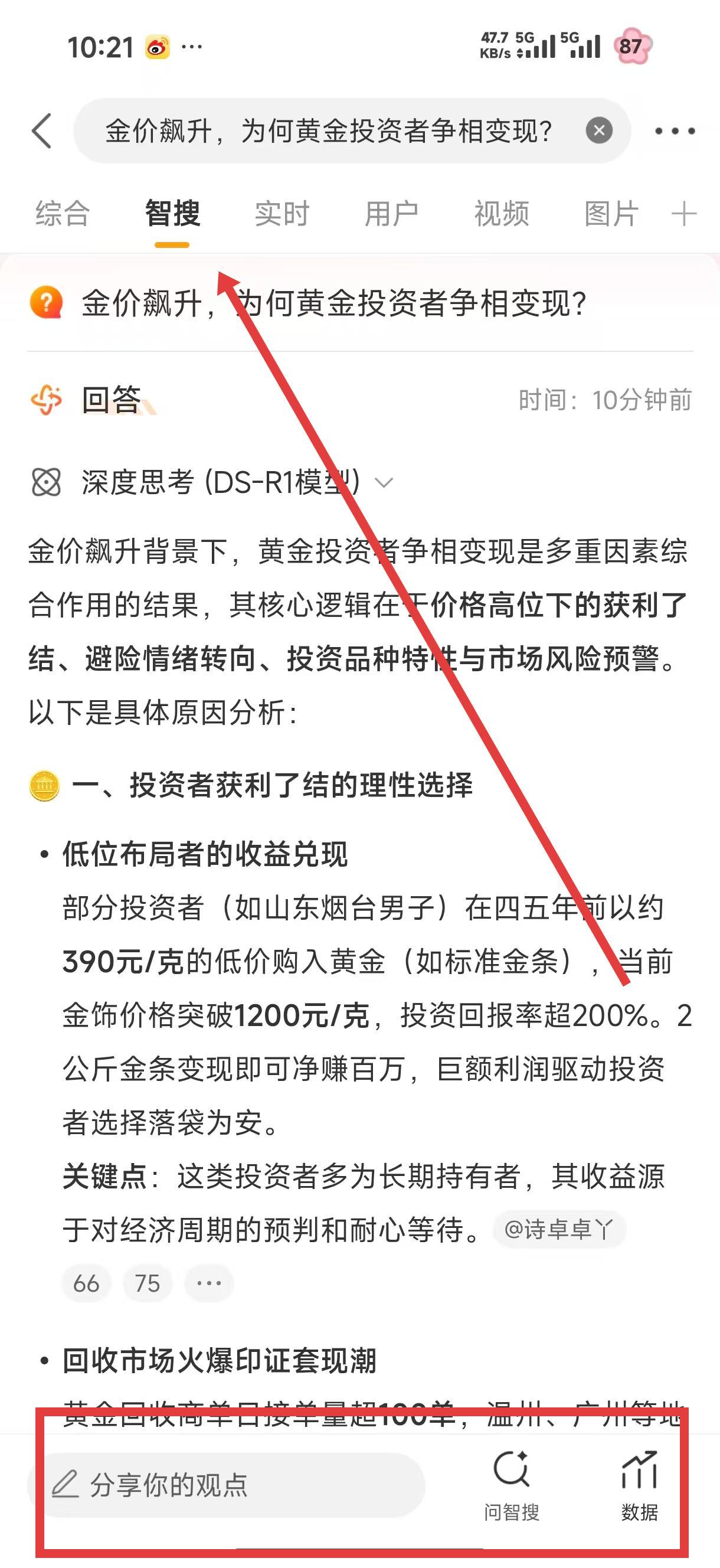Switch to the 综合 tab
The image size is (720, 1568).
pyautogui.click(x=62, y=214)
